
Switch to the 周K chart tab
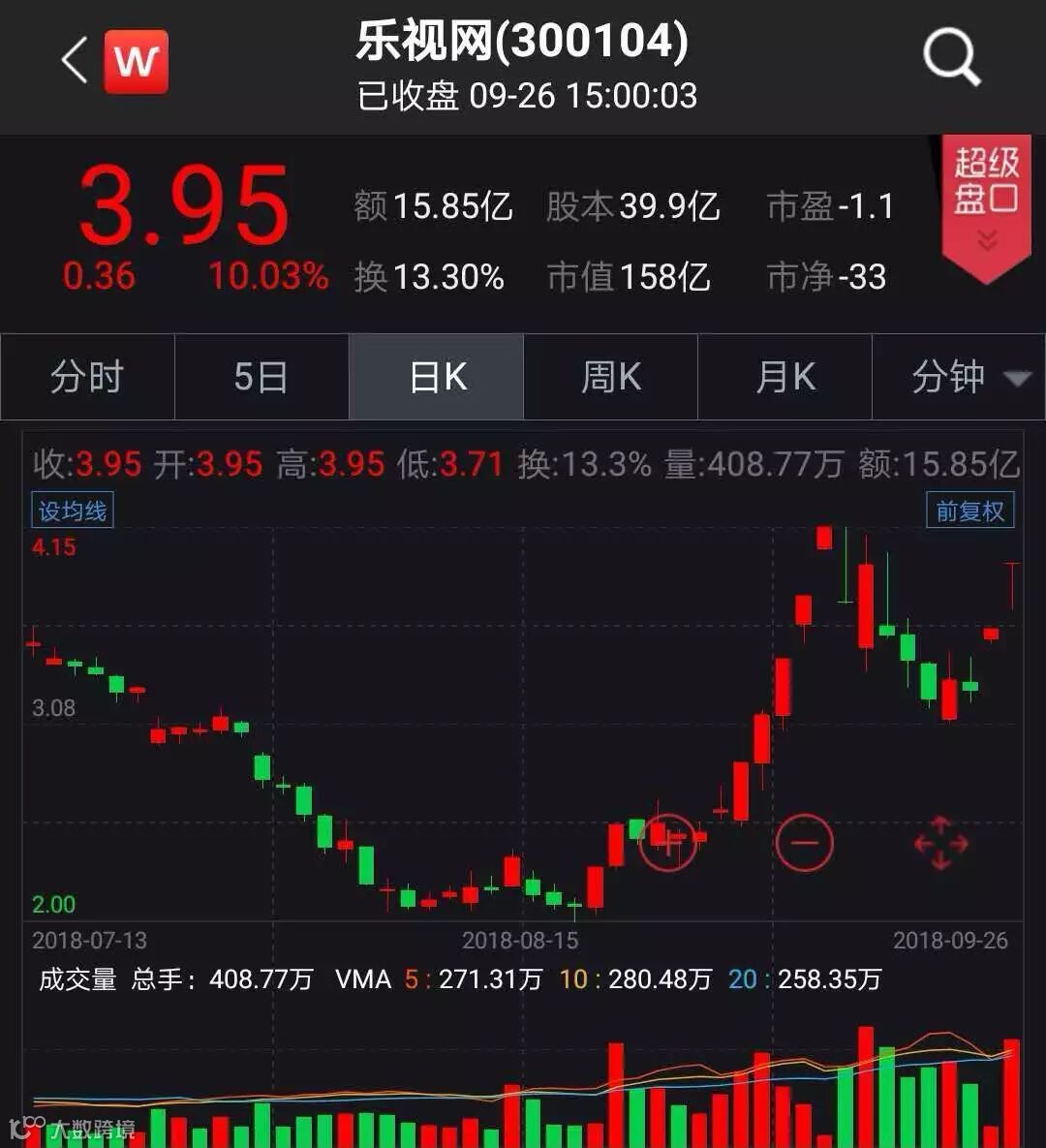click(x=610, y=377)
